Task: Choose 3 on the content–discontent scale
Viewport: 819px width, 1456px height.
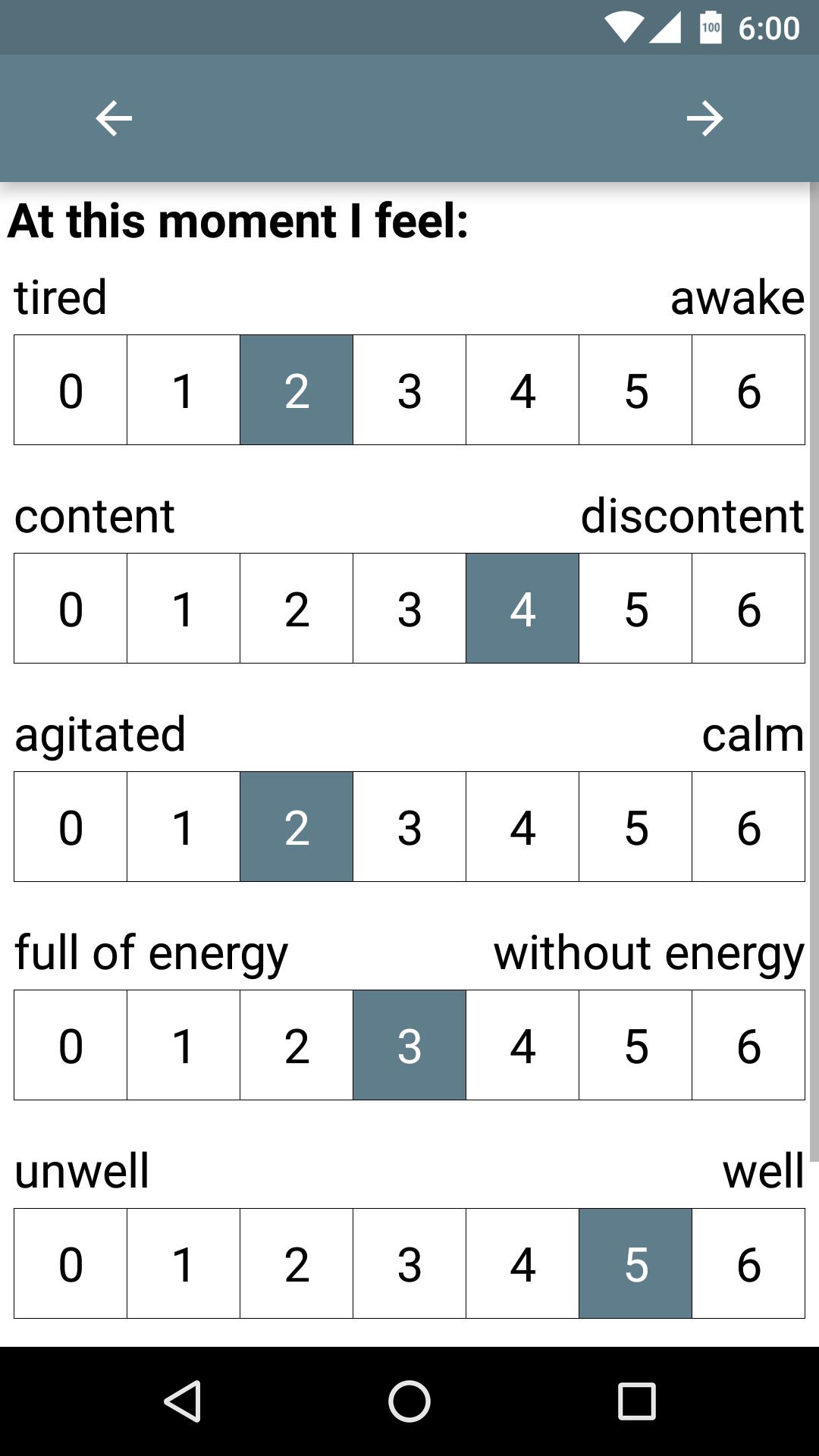Action: (x=409, y=608)
